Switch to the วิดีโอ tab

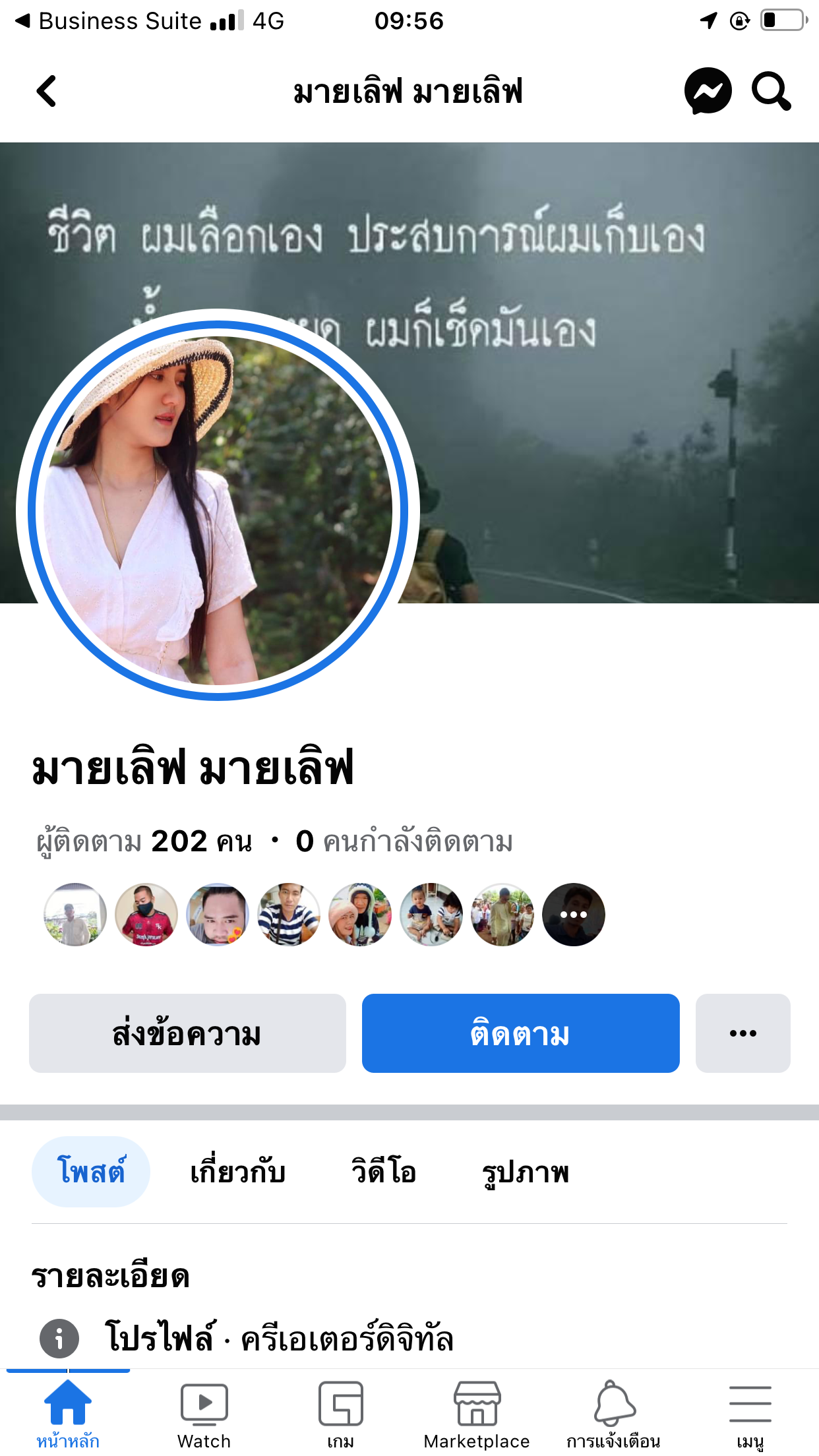click(x=383, y=1172)
